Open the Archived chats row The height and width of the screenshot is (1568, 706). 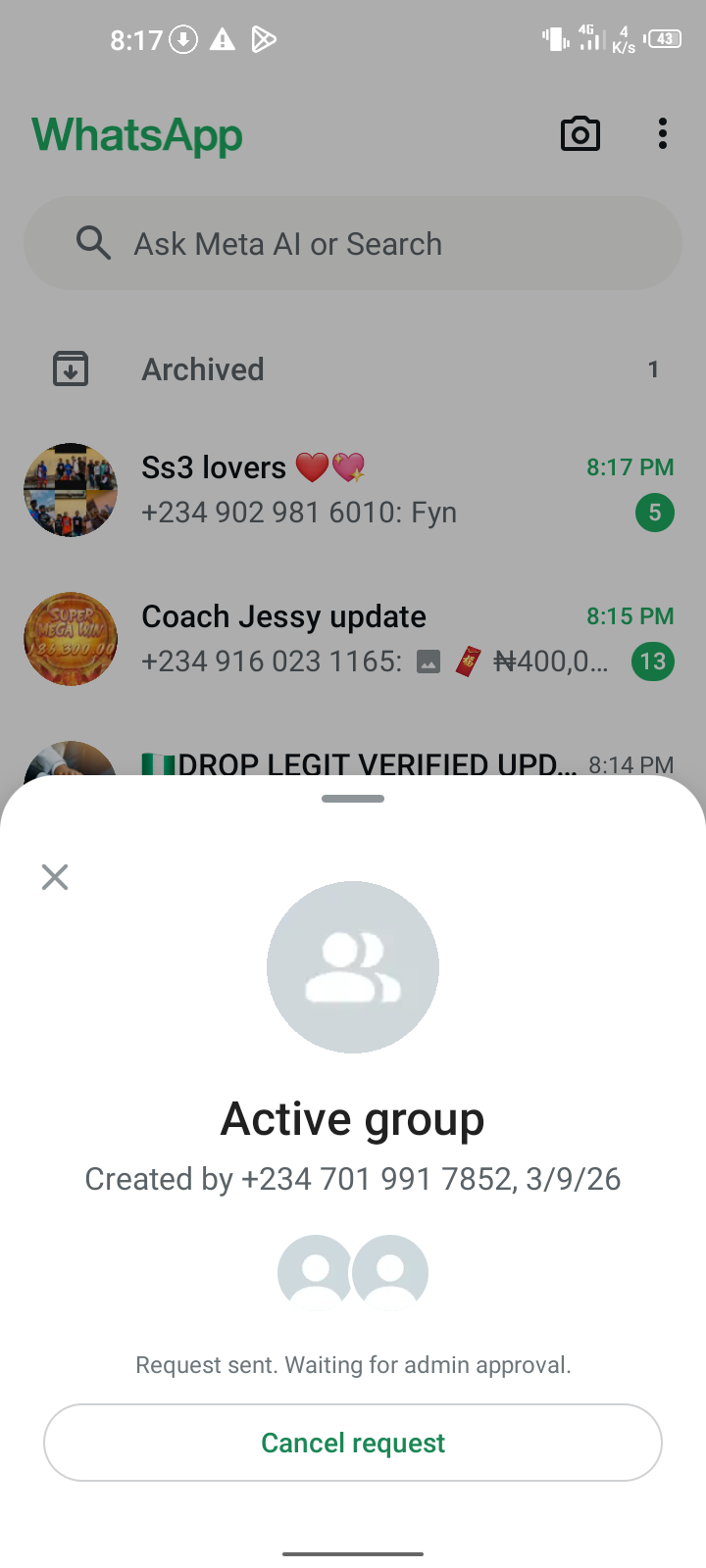tap(353, 369)
